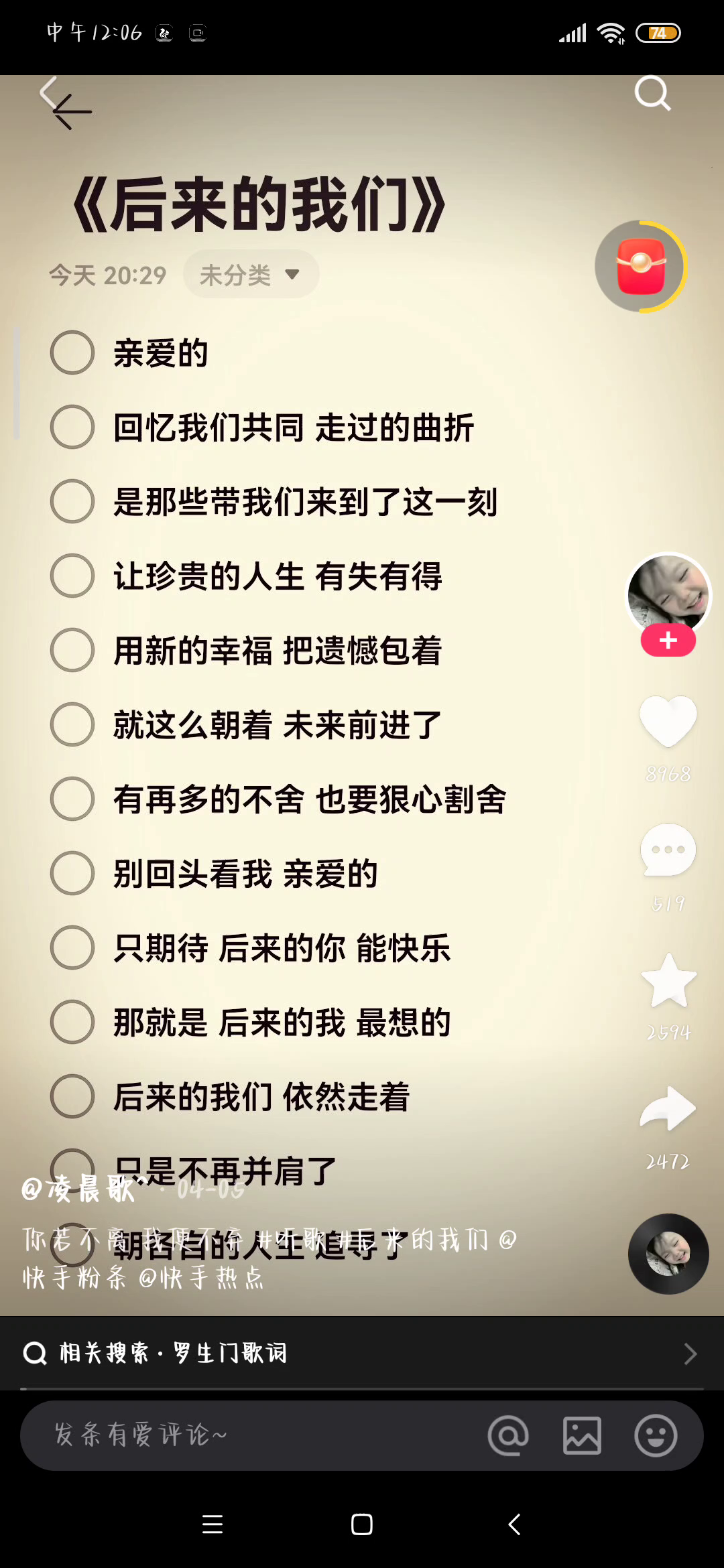The image size is (724, 1568).
Task: Attach a picture to the comment
Action: tap(582, 1435)
